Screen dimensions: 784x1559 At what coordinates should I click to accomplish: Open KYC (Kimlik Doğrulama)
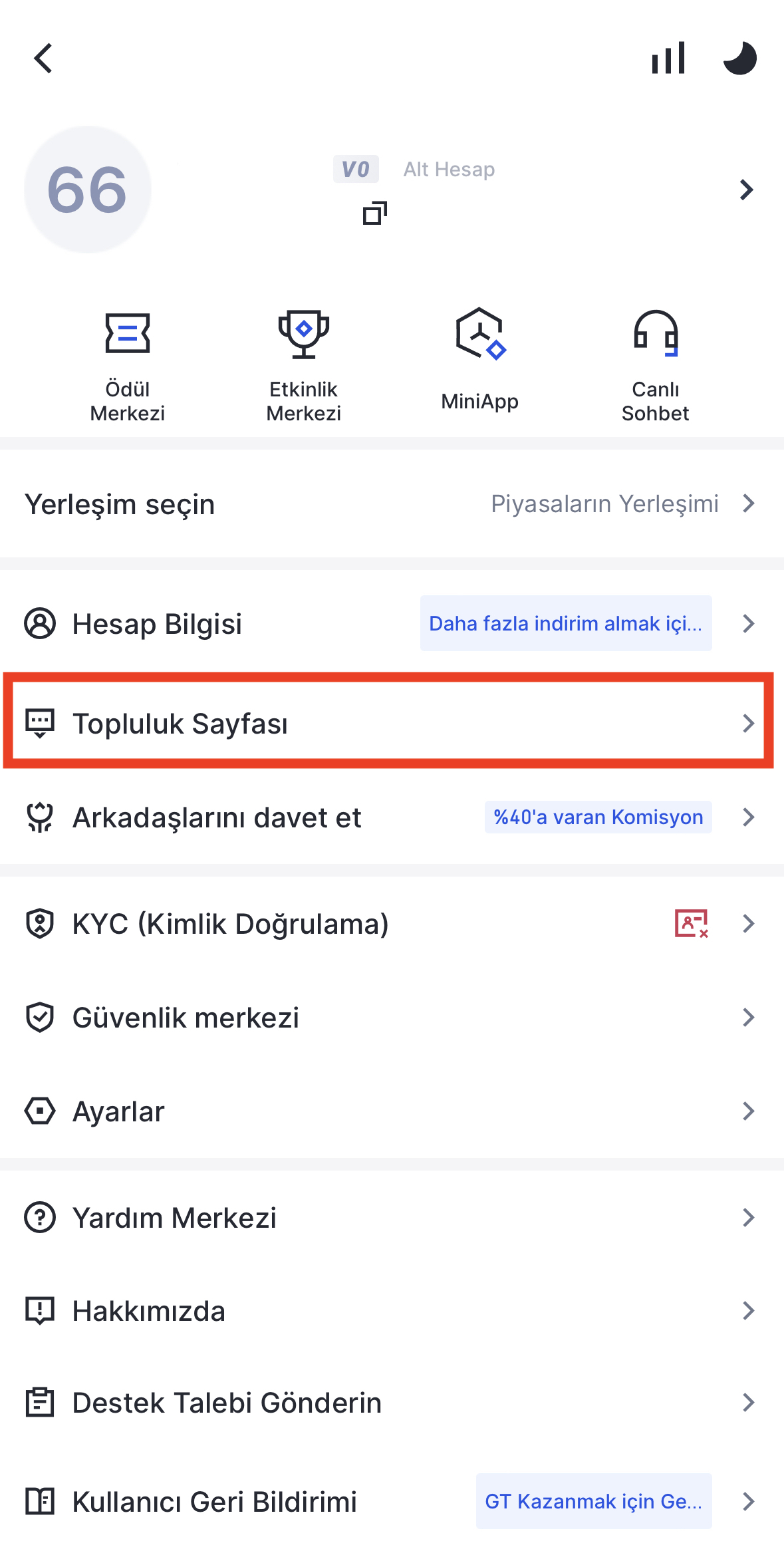[x=391, y=924]
